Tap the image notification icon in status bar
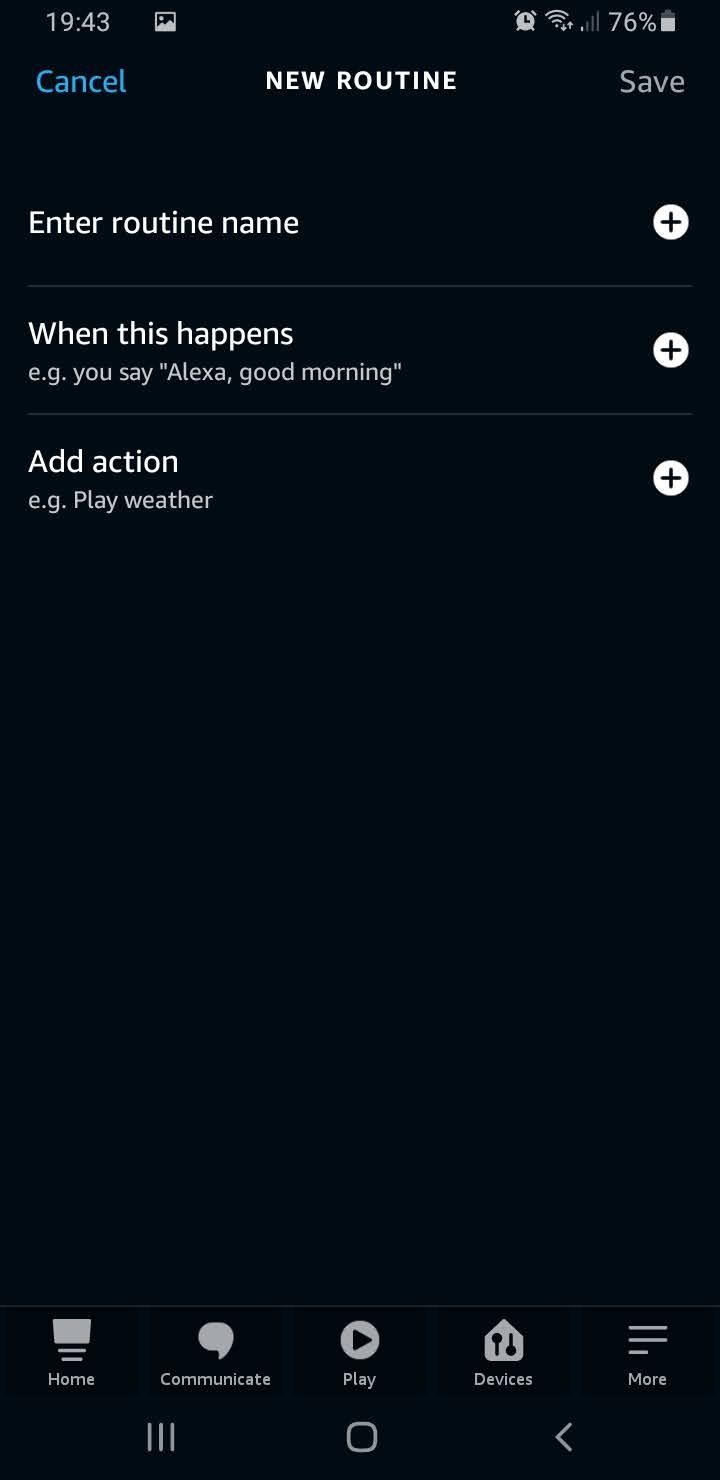This screenshot has width=720, height=1480. 163,21
